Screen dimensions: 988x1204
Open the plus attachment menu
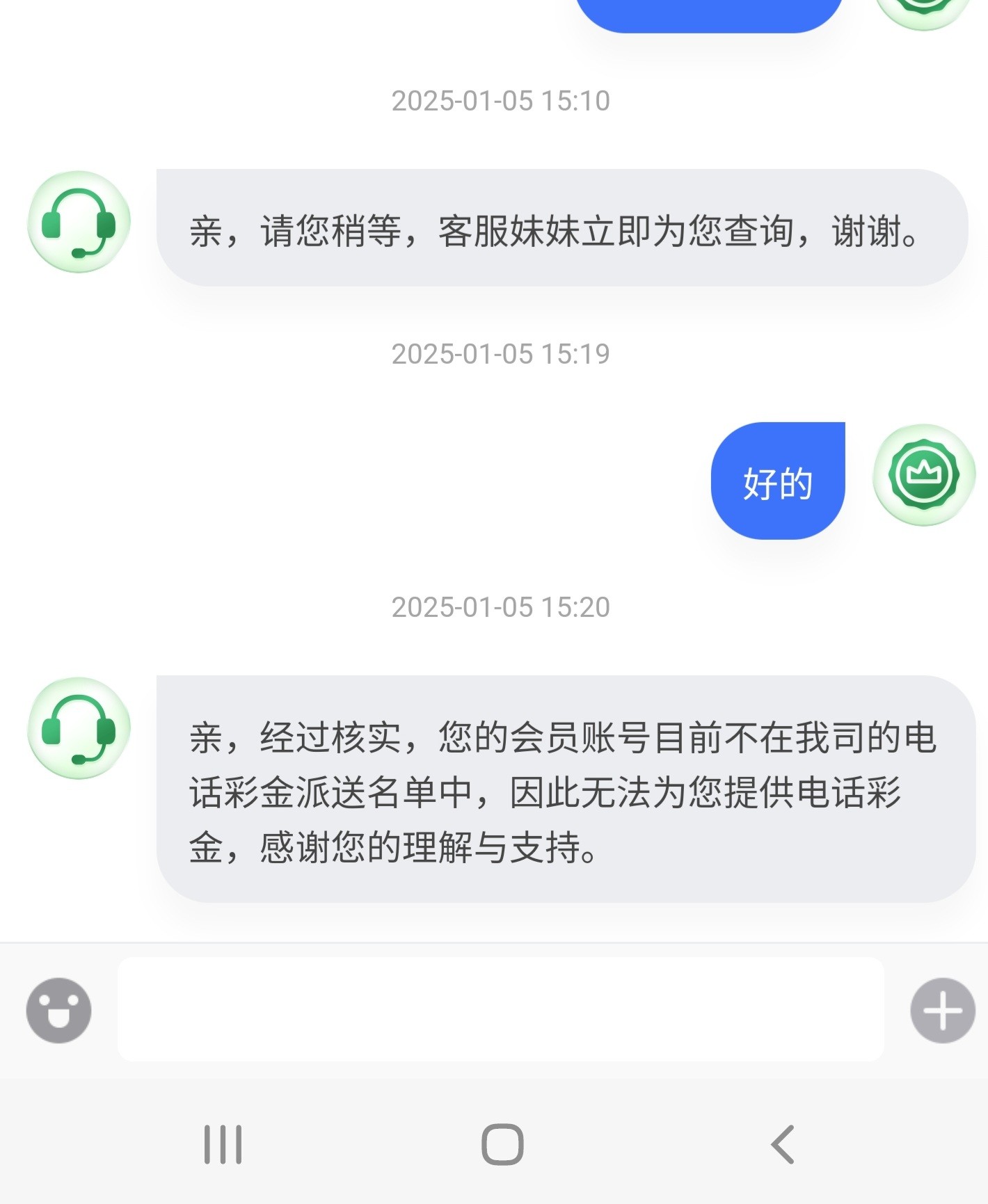tap(942, 1010)
